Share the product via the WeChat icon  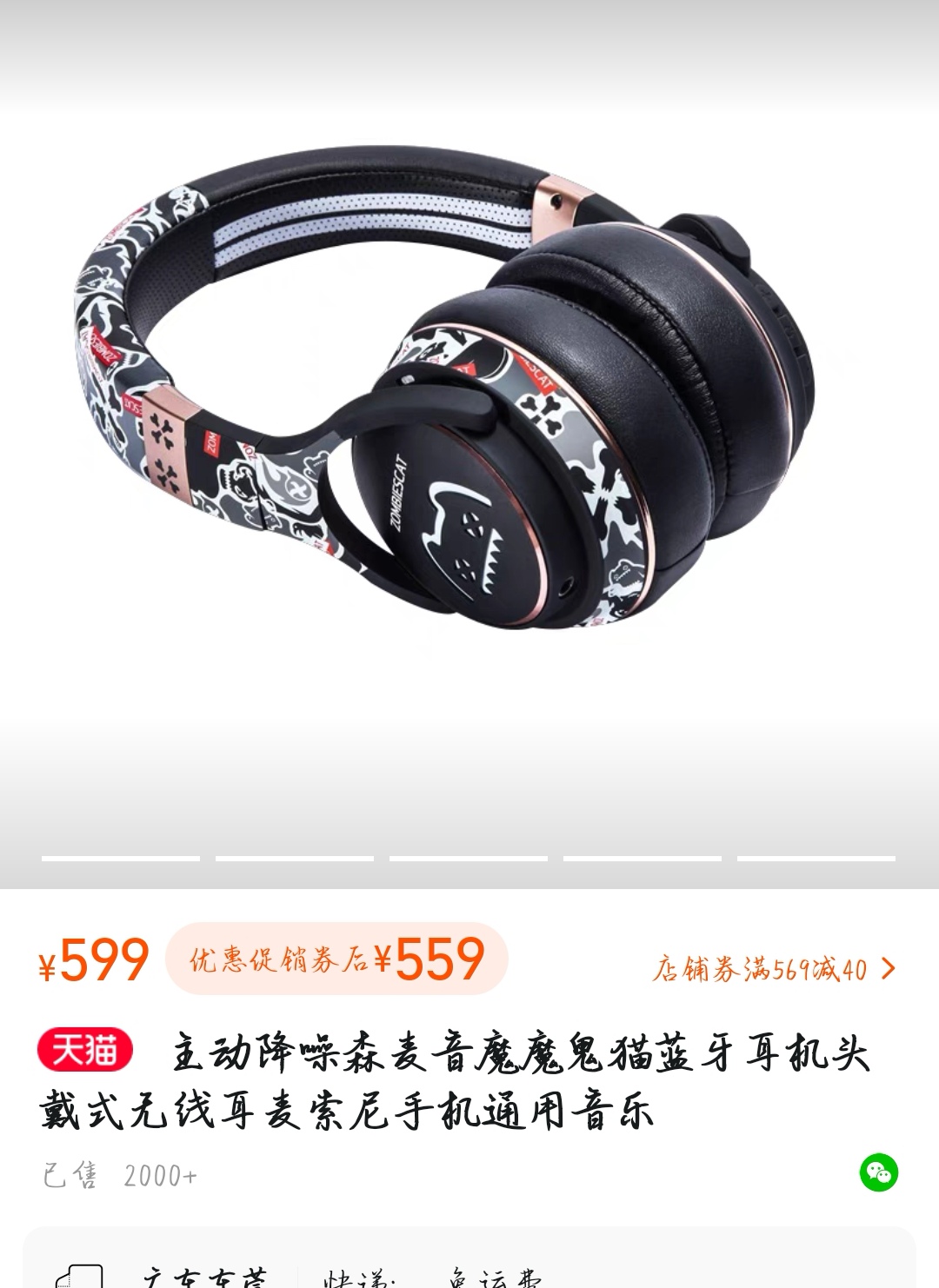click(878, 1172)
